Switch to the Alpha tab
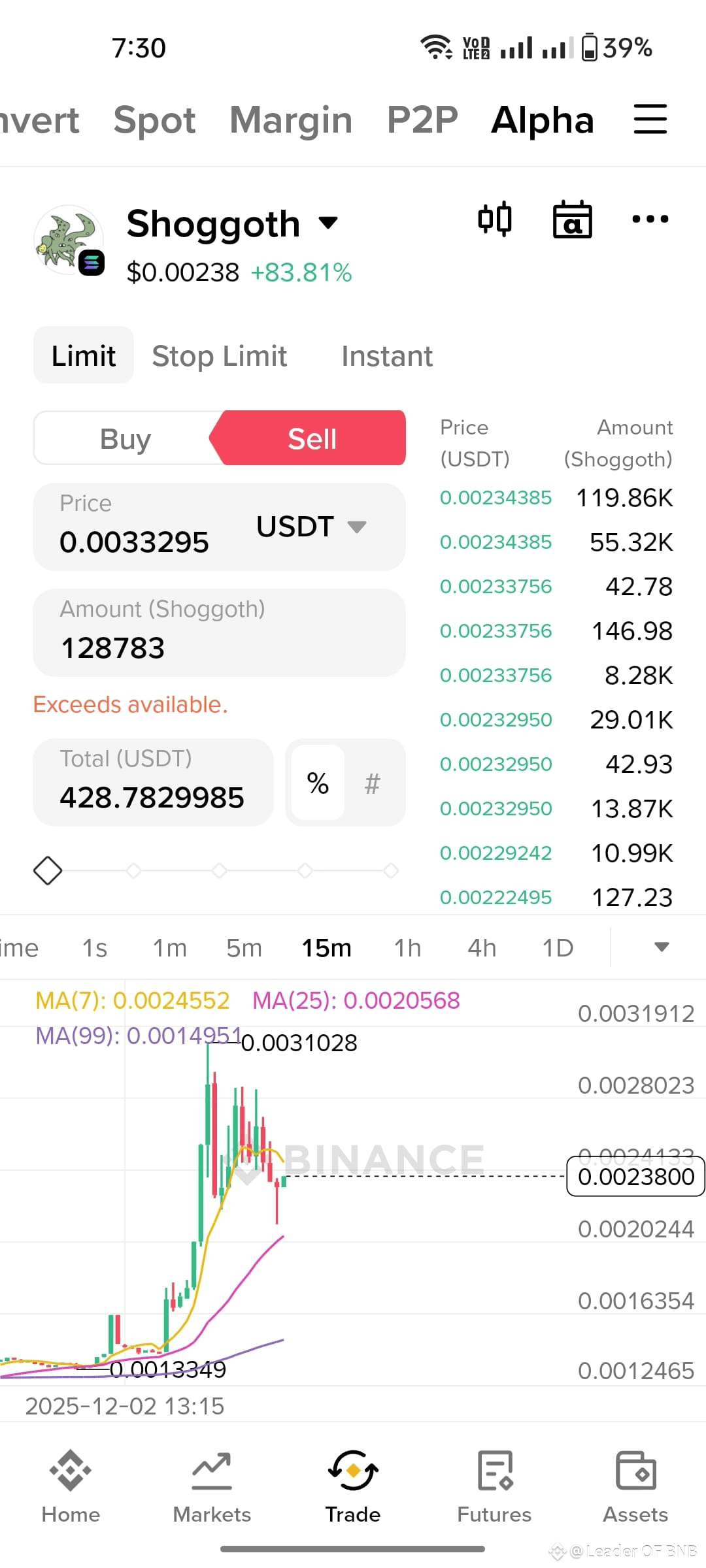Screen dimensions: 706x1568 pos(543,120)
